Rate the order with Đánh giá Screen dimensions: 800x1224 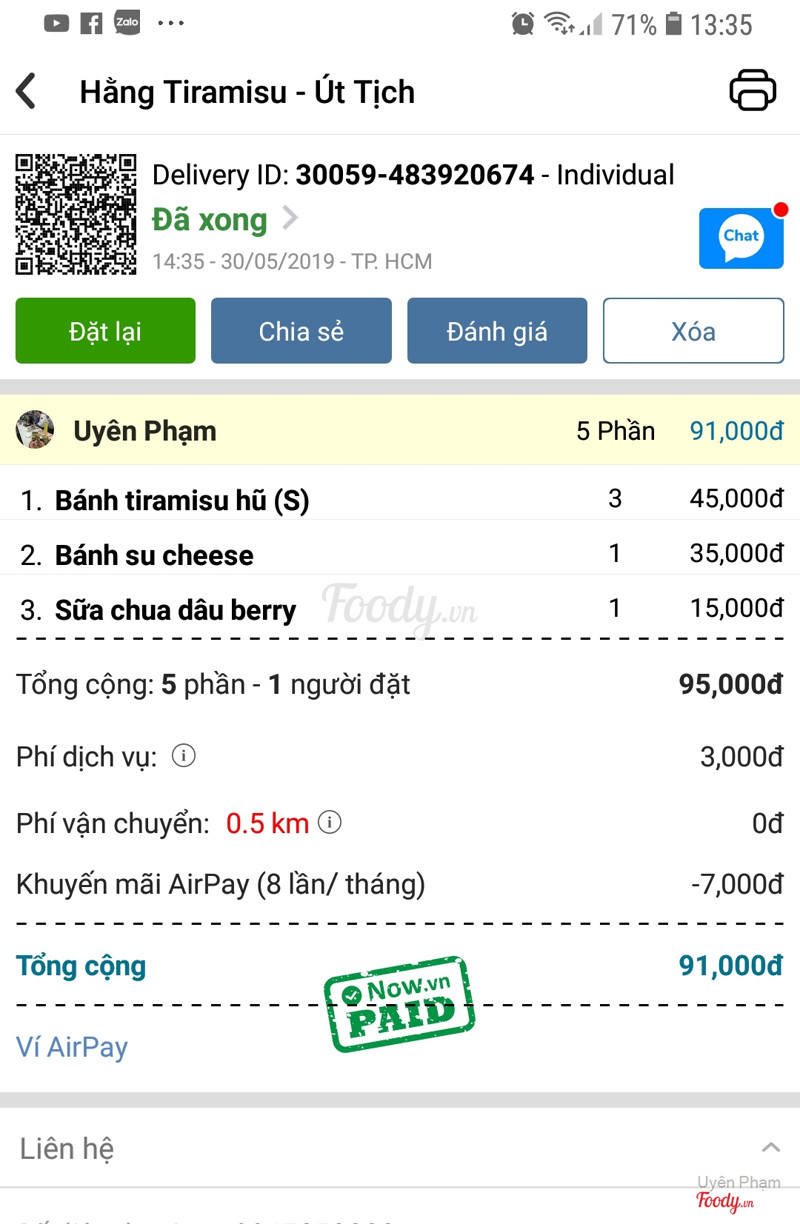497,331
